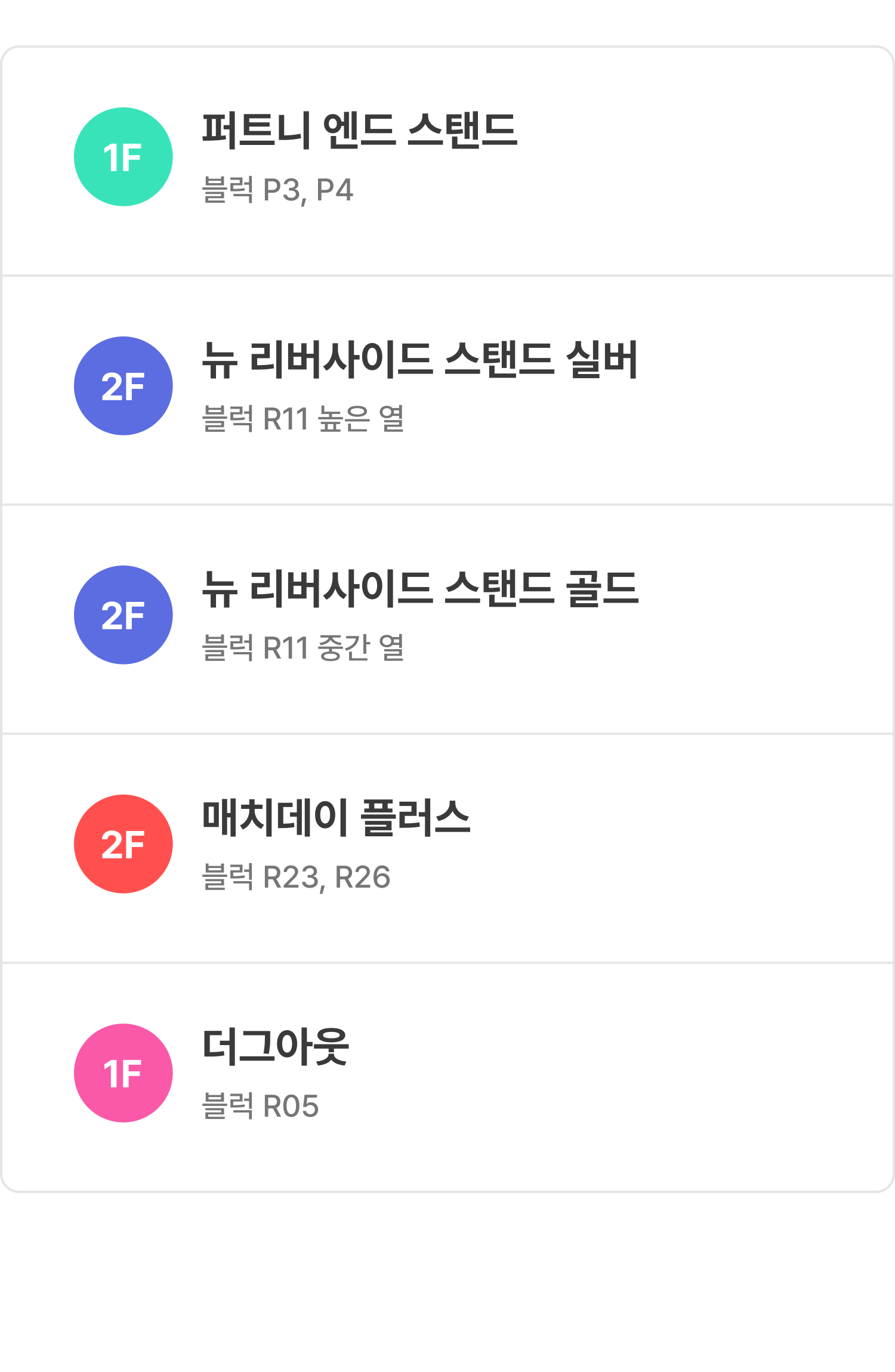Select the 퍼트니 엔드 스탠드 row

(x=447, y=158)
